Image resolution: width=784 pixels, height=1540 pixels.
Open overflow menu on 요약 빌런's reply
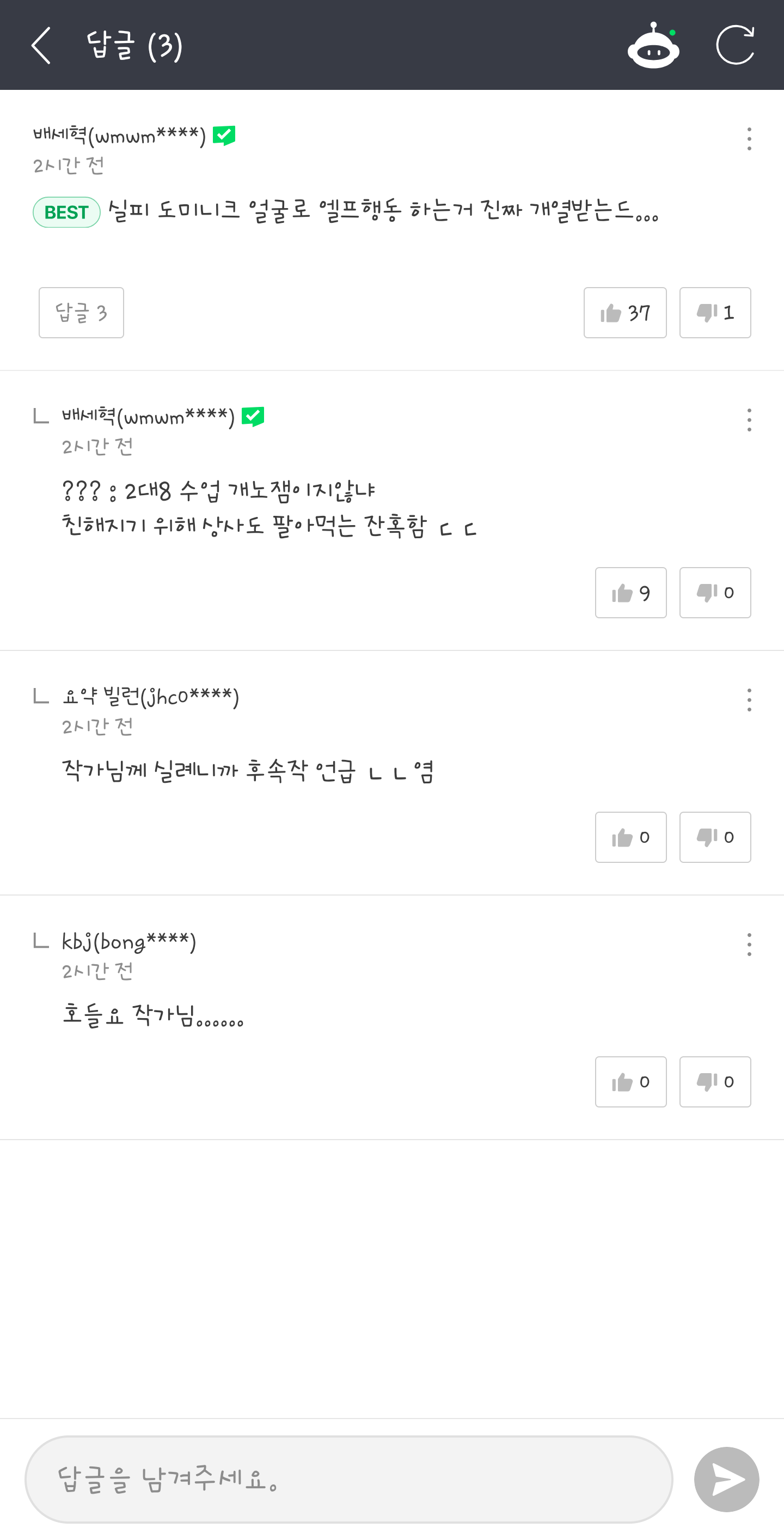tap(749, 700)
